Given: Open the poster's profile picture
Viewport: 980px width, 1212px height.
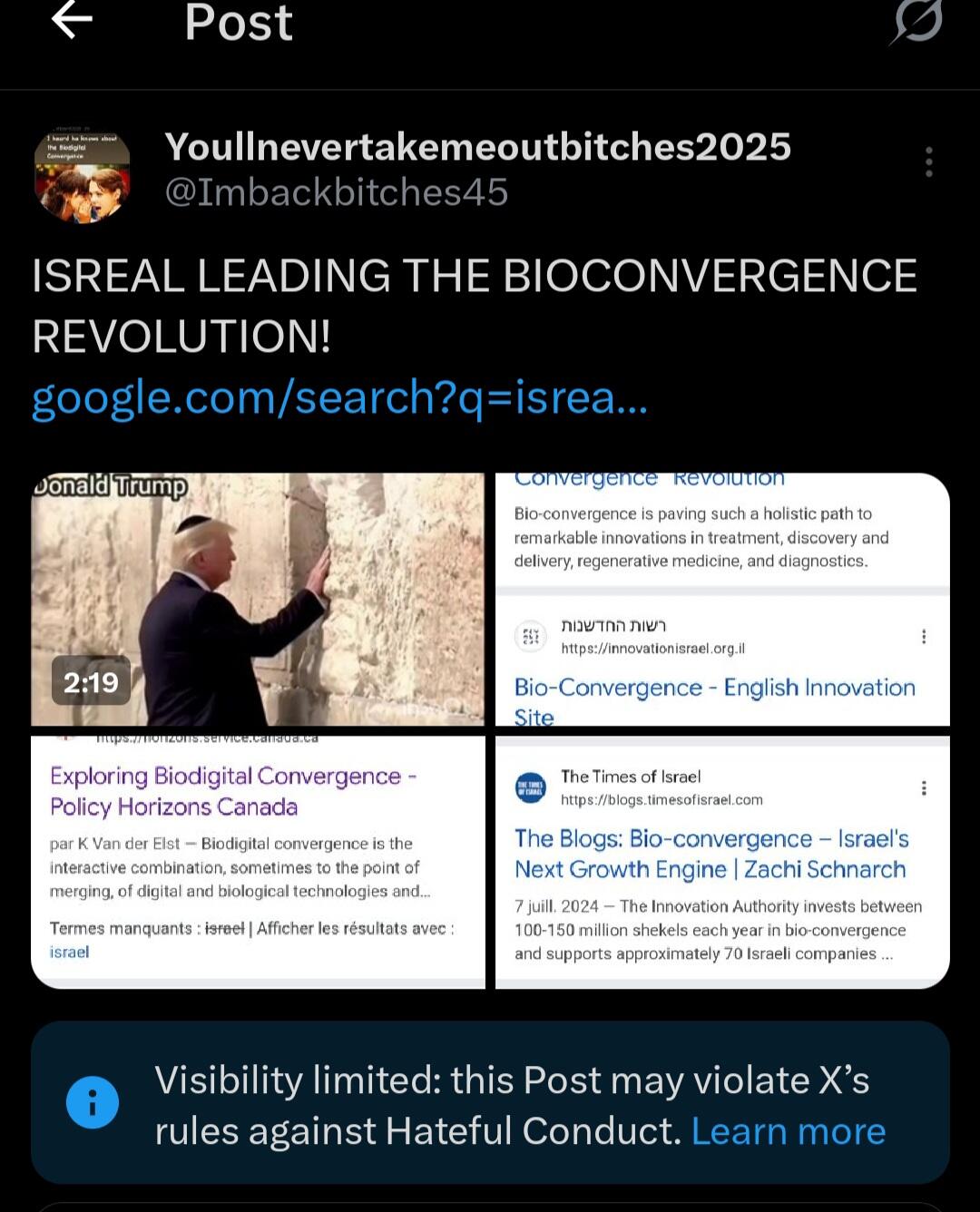Looking at the screenshot, I should (x=82, y=176).
